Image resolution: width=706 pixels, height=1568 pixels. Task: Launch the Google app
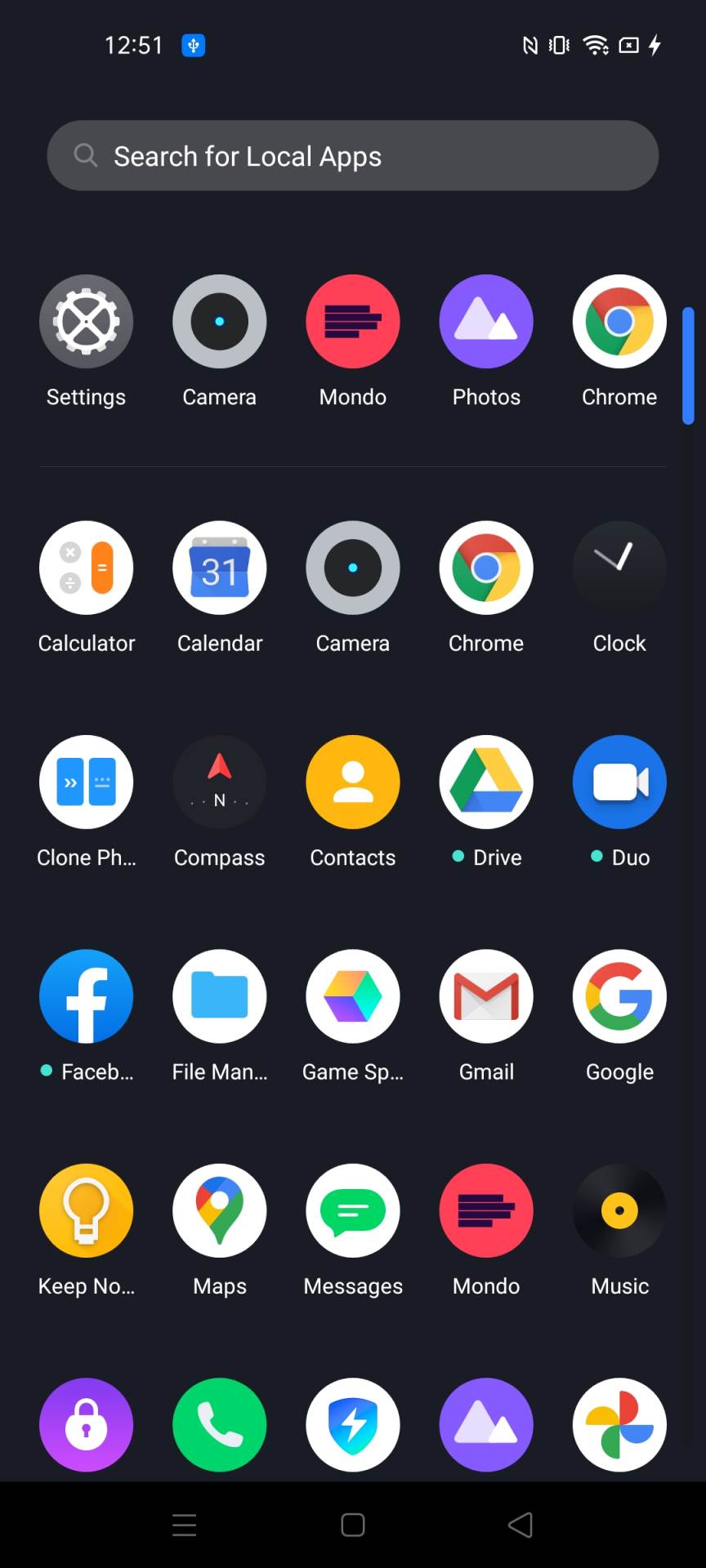(x=619, y=996)
